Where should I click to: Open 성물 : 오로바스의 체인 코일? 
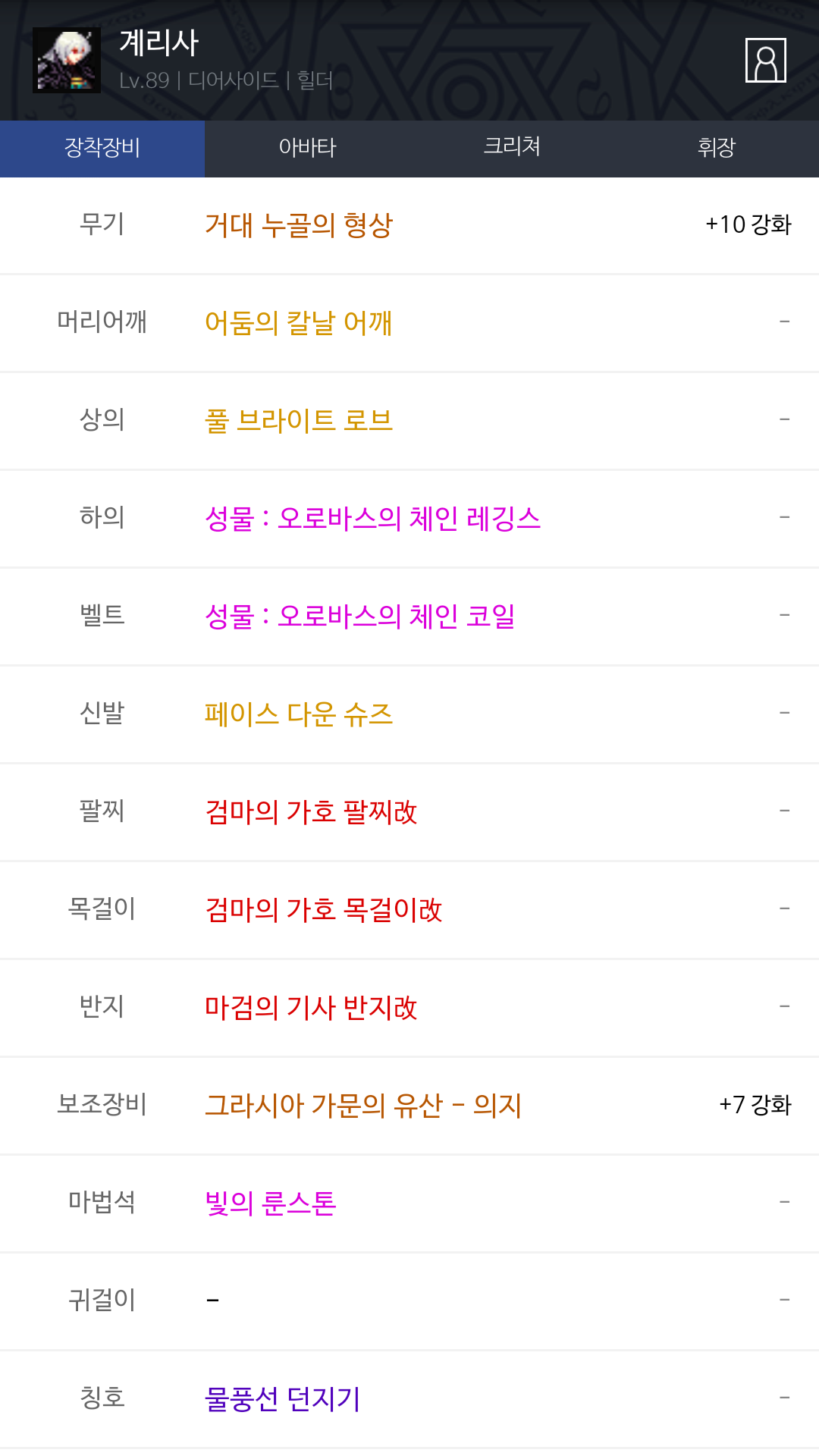[360, 617]
